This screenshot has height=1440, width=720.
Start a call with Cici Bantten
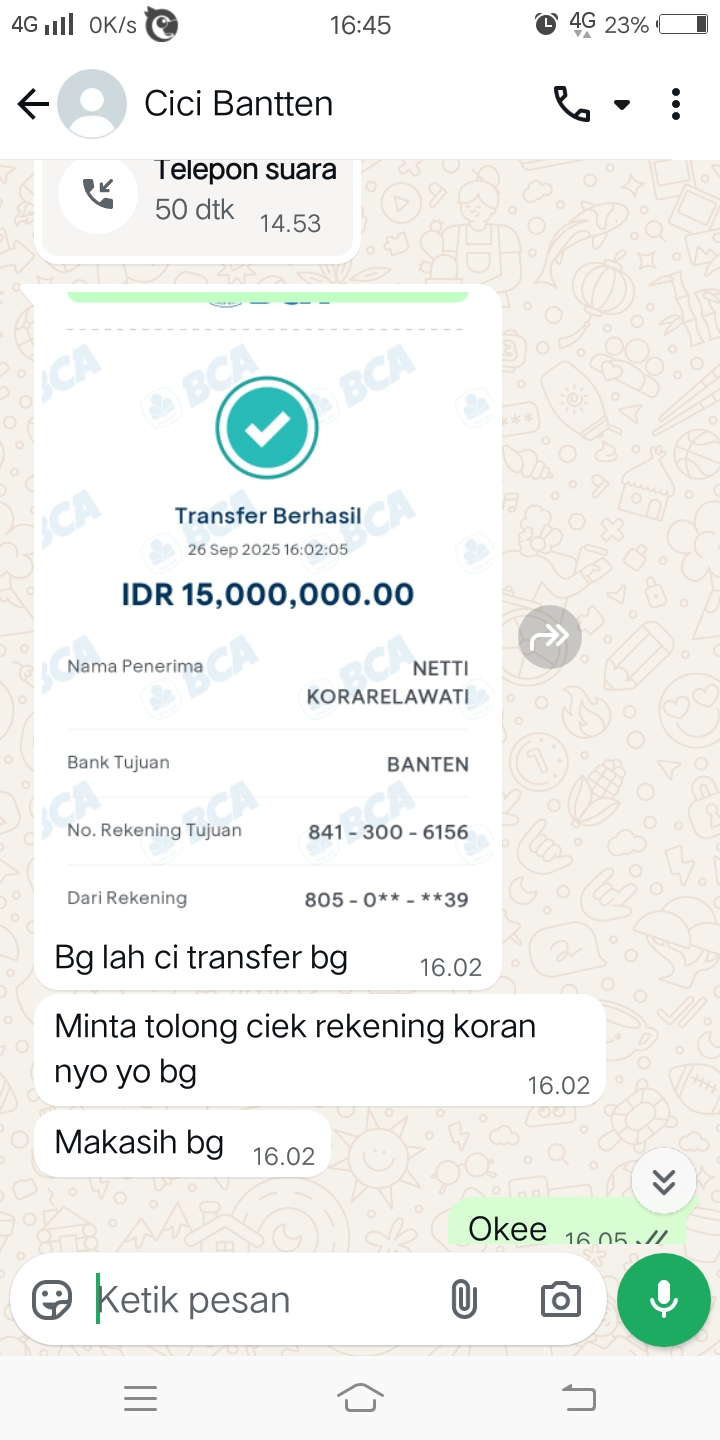pos(572,104)
